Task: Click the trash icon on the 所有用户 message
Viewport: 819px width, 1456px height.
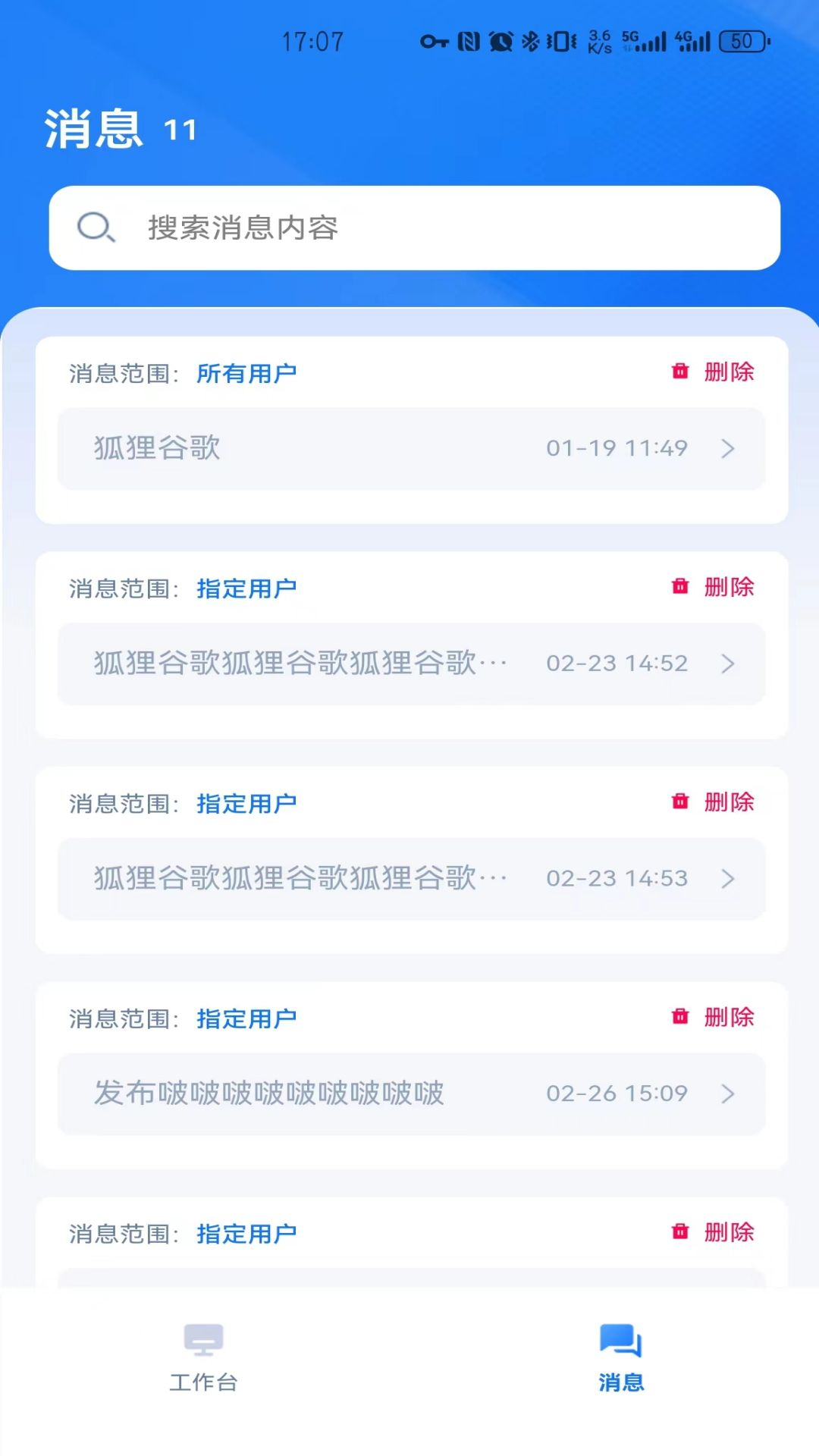Action: [x=679, y=372]
